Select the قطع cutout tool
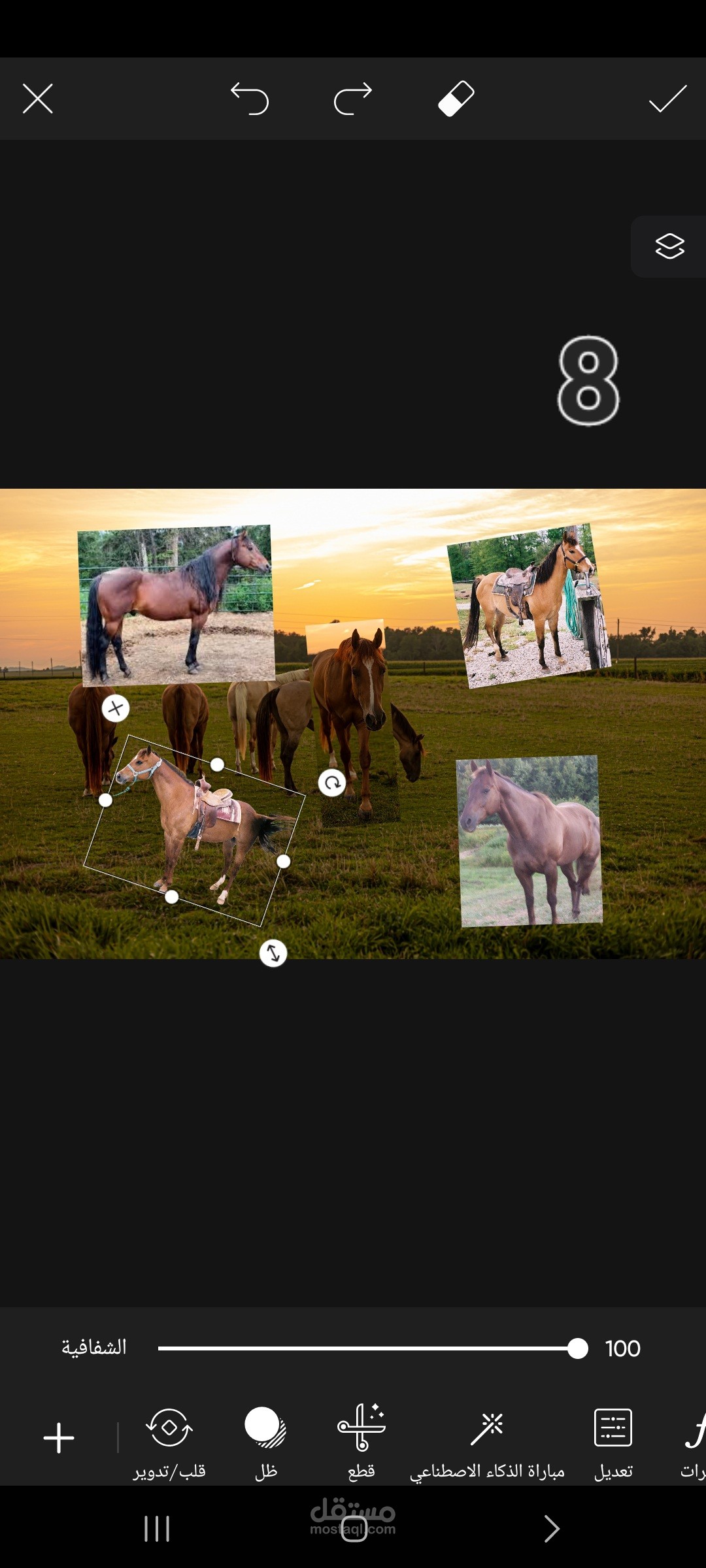706x1568 pixels. coord(361,1441)
